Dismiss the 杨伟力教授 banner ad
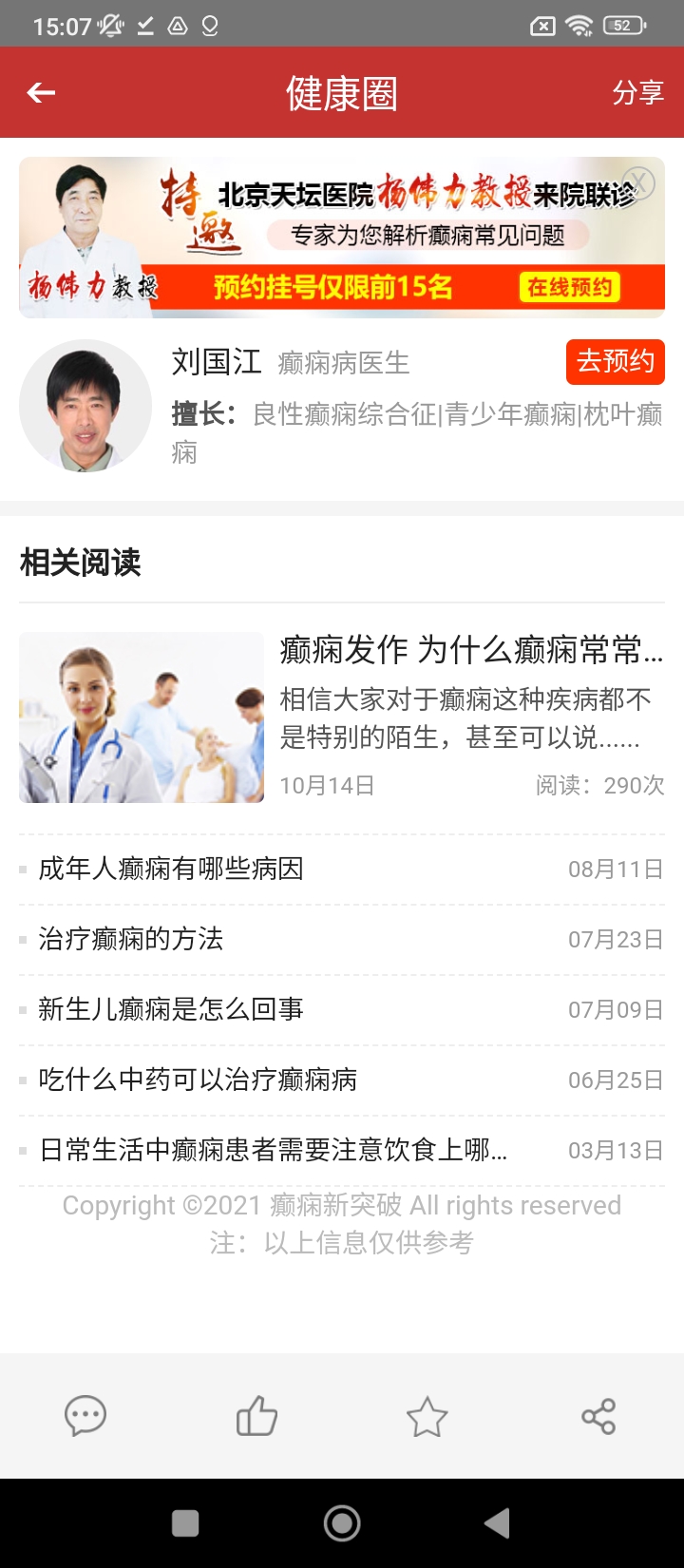684x1568 pixels. pos(639,182)
